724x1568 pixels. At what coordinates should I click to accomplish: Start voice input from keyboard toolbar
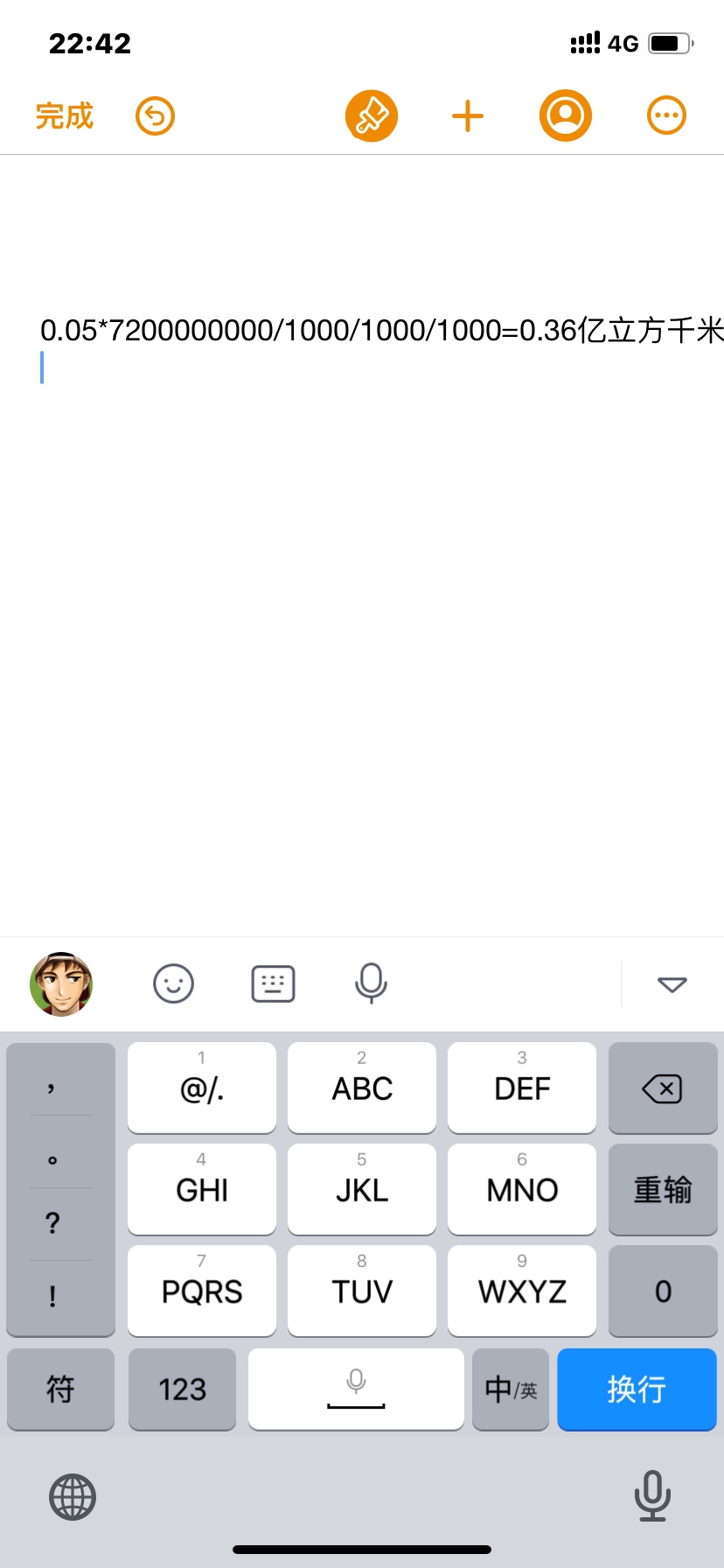coord(371,983)
